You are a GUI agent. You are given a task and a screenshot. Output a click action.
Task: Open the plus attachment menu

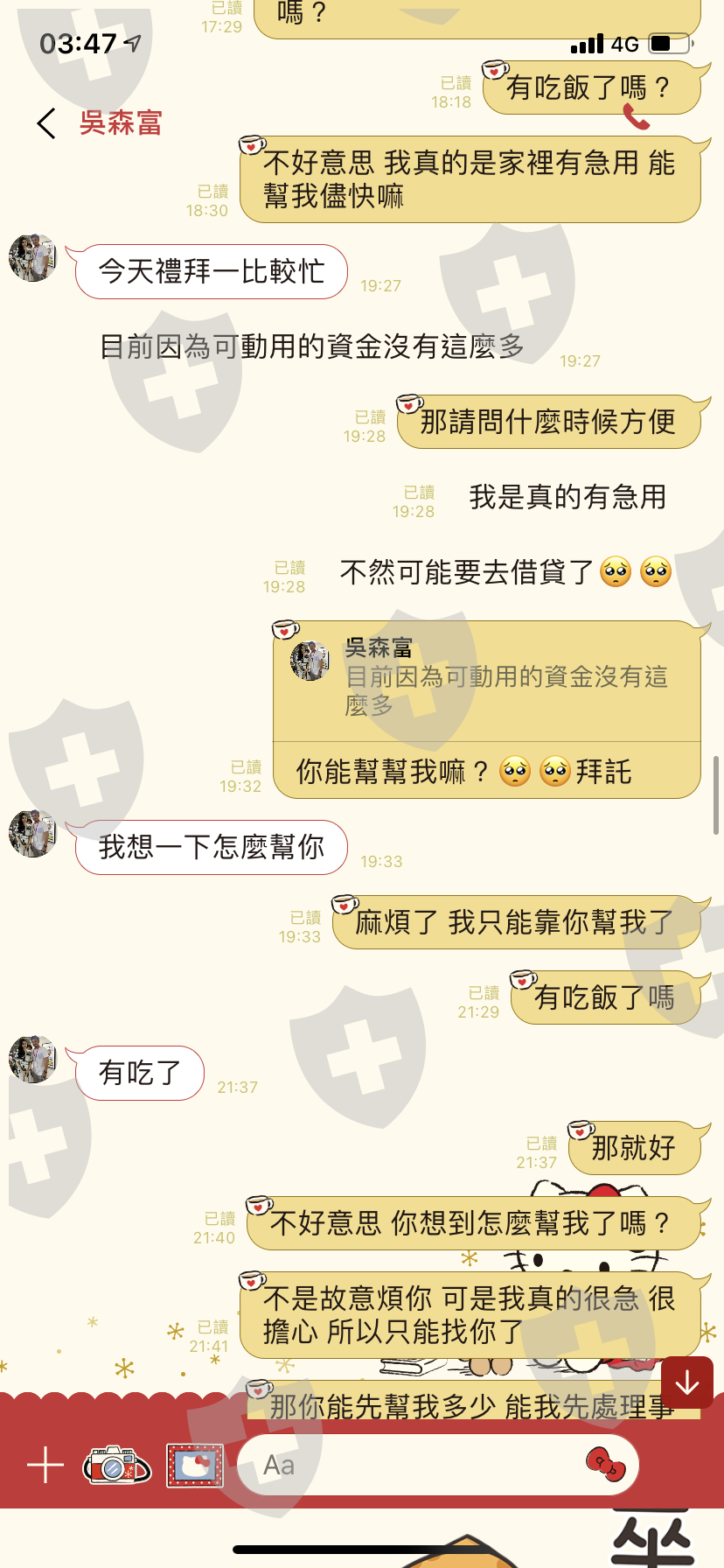[x=45, y=1465]
